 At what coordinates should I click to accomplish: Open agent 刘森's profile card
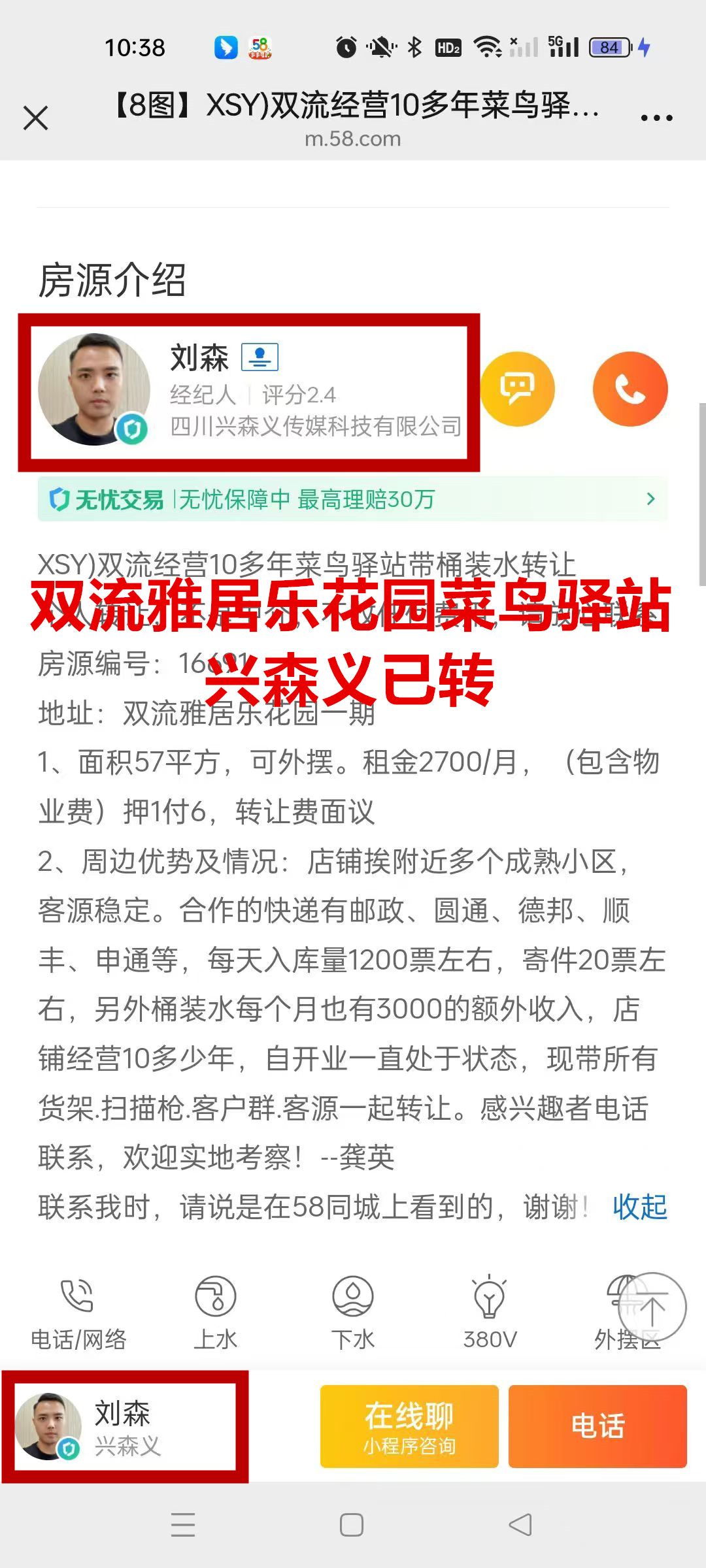point(248,391)
